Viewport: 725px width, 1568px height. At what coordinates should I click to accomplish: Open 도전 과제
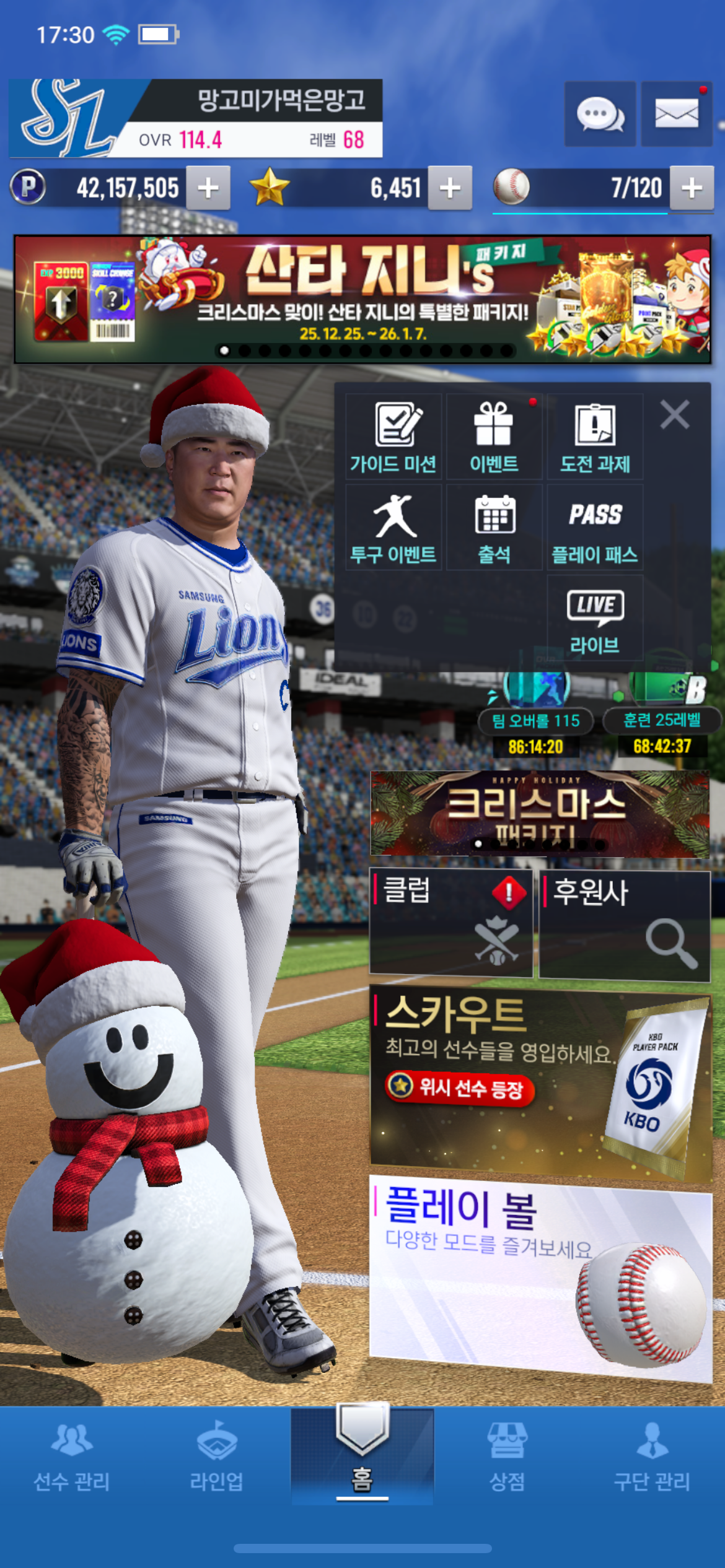(595, 437)
